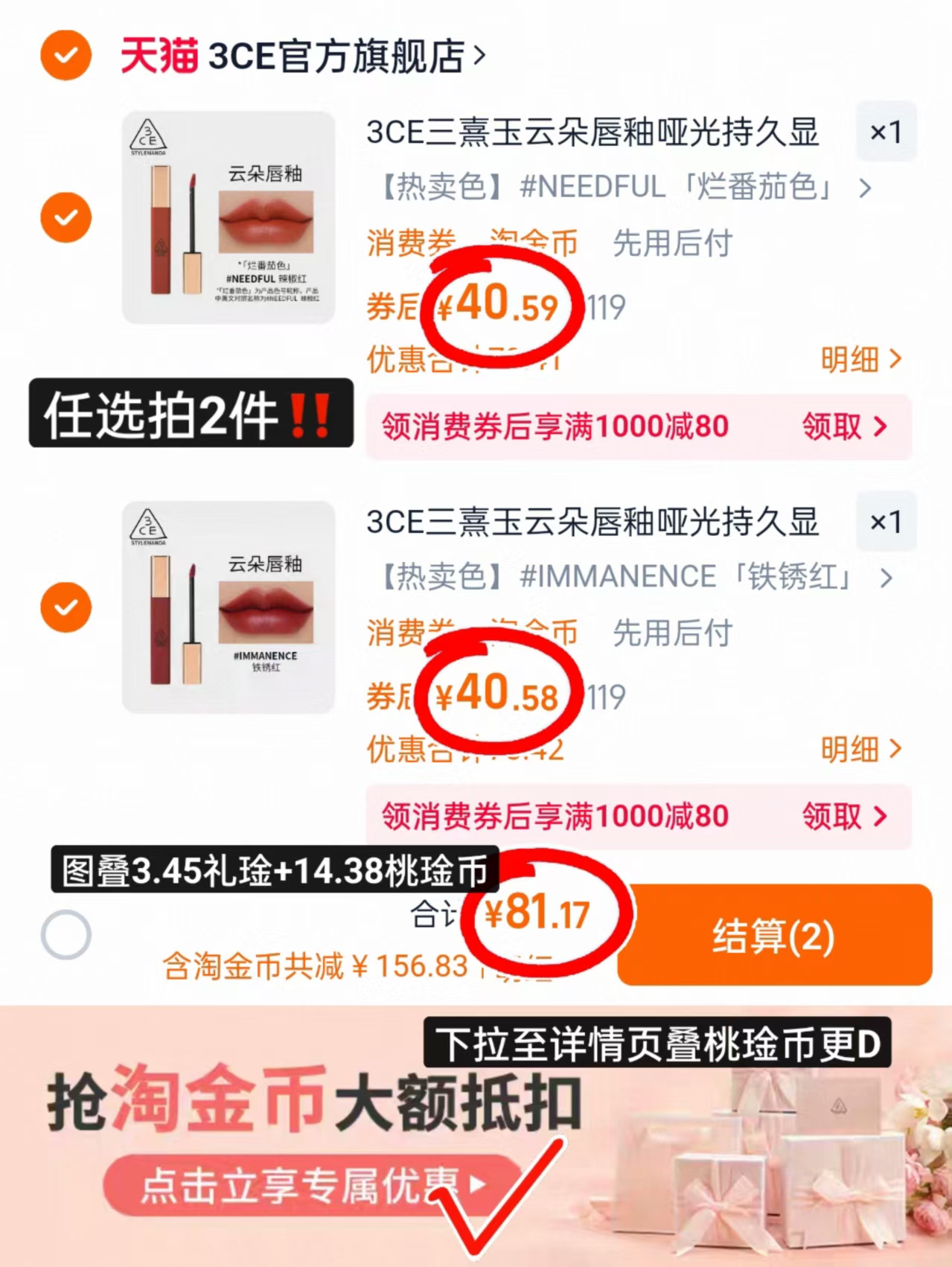Click the 先用后付 pay-later tag on the first product
The width and height of the screenshot is (952, 1267).
[x=671, y=243]
